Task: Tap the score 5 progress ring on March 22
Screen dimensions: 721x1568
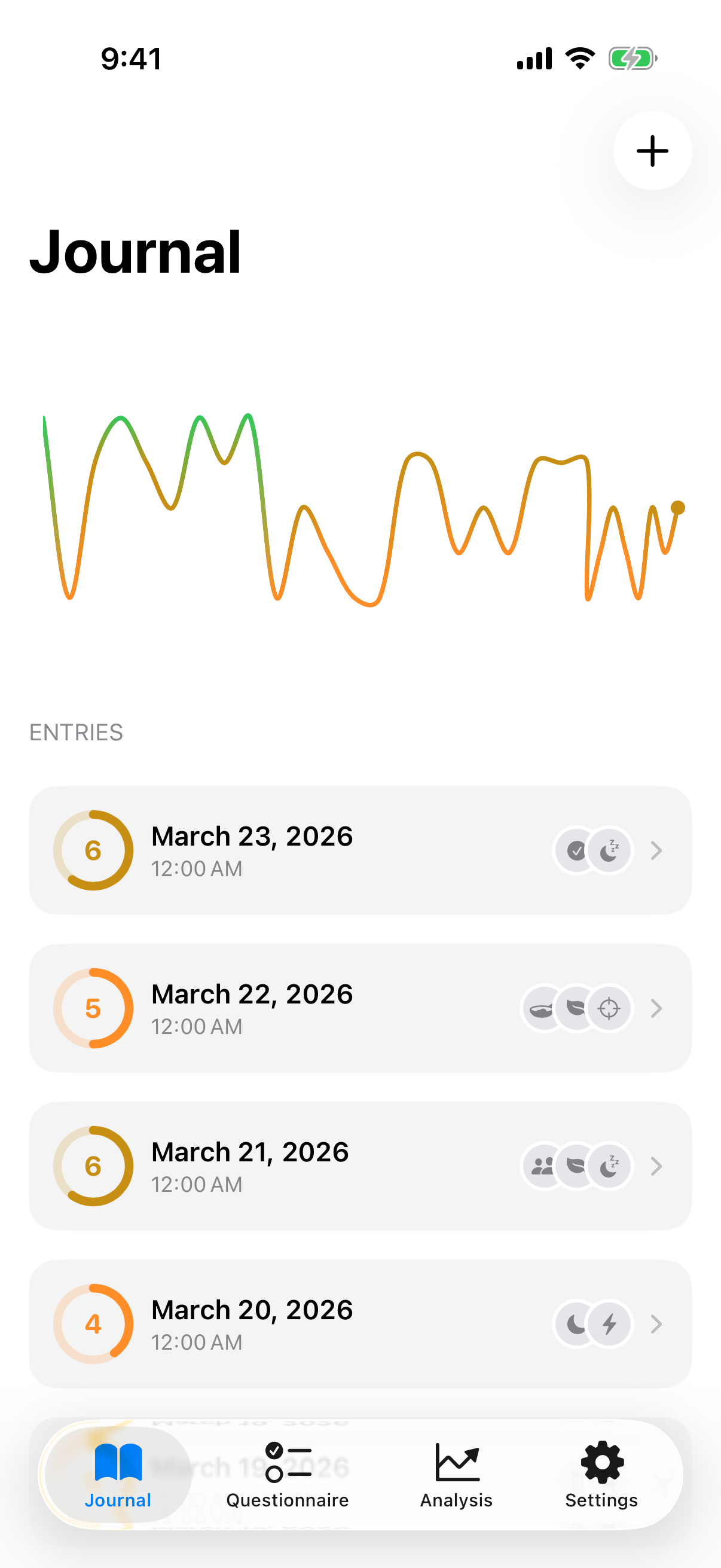Action: click(x=93, y=1008)
